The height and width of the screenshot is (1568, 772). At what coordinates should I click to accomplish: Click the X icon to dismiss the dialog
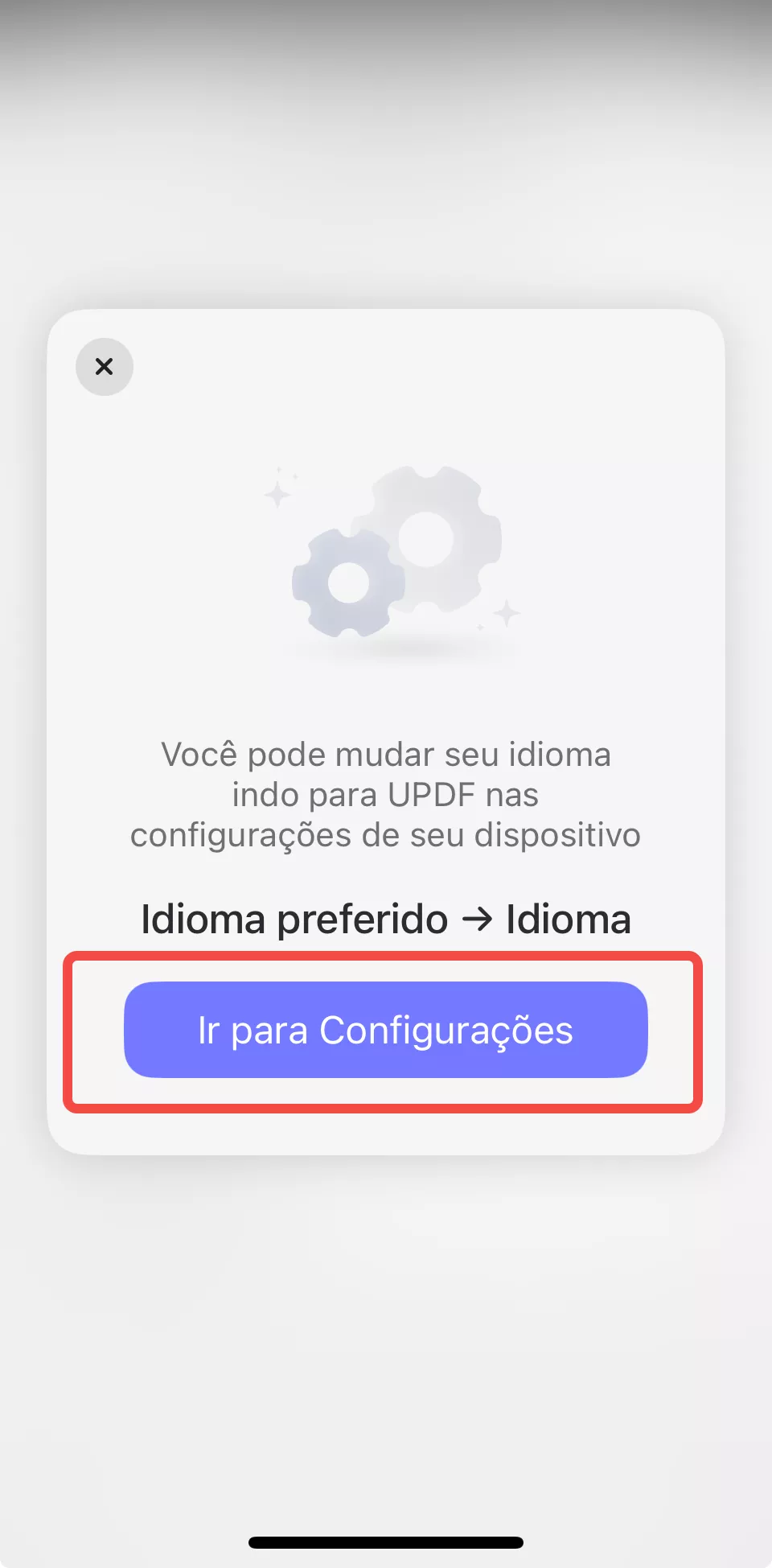tap(104, 367)
